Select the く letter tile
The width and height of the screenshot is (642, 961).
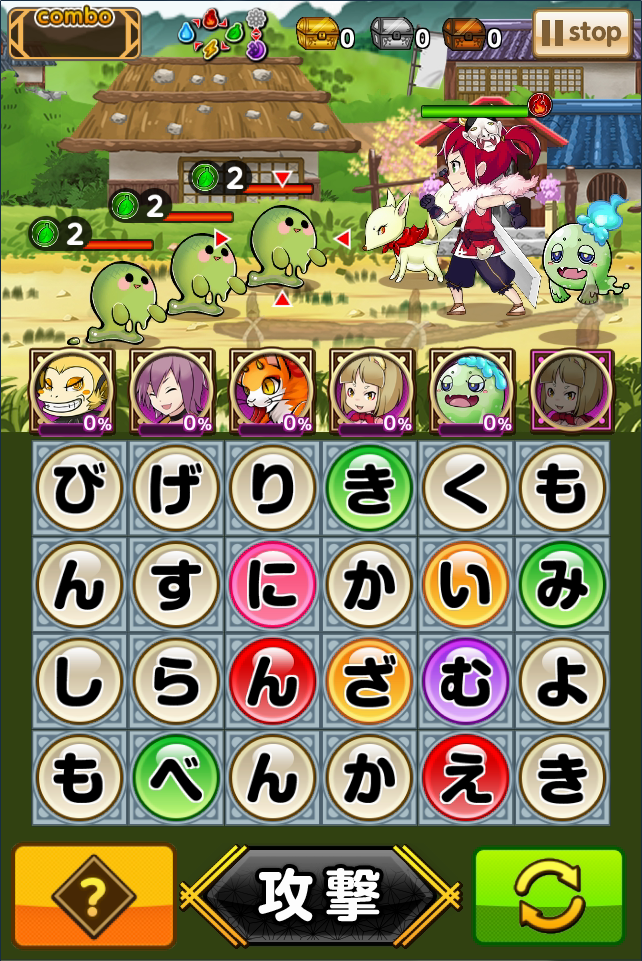[466, 489]
